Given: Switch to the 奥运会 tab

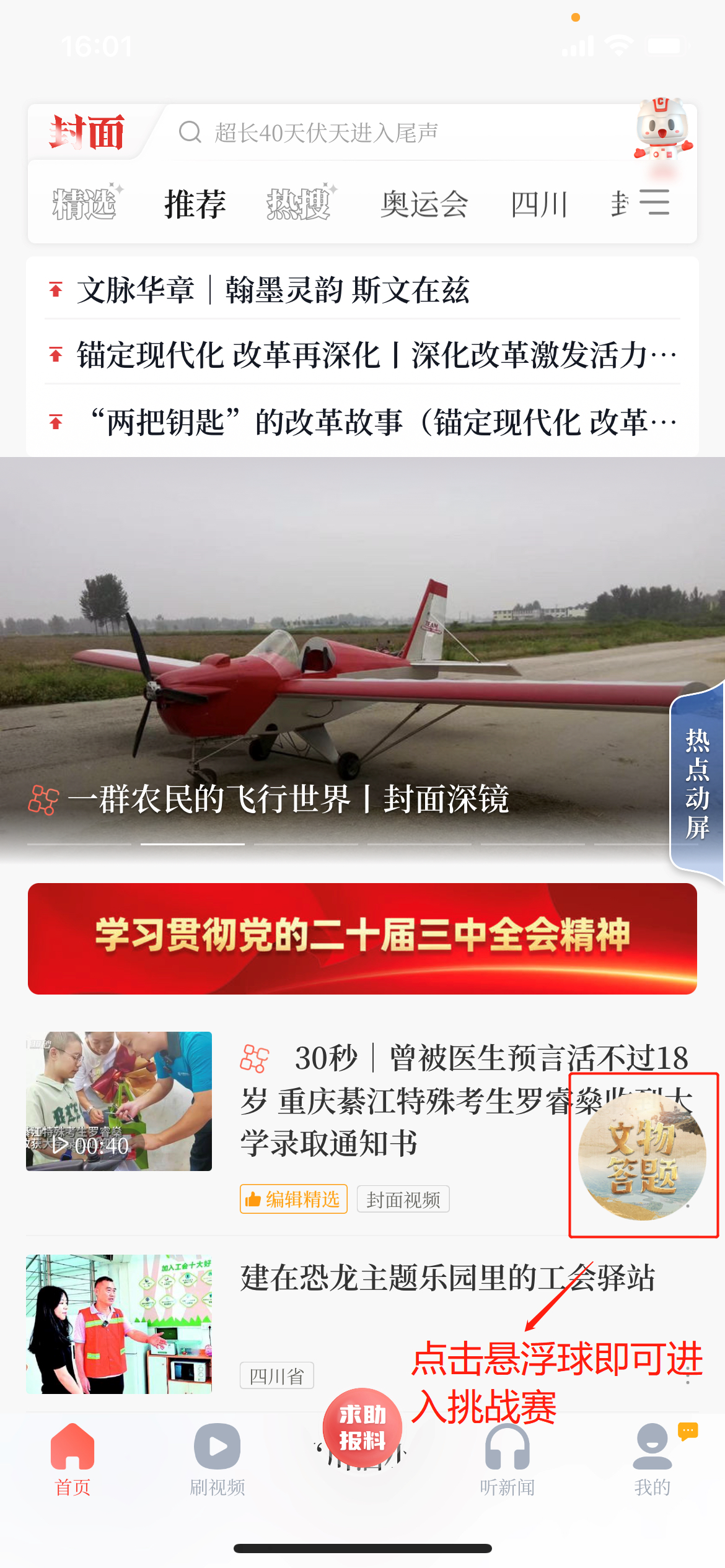Looking at the screenshot, I should [x=424, y=204].
